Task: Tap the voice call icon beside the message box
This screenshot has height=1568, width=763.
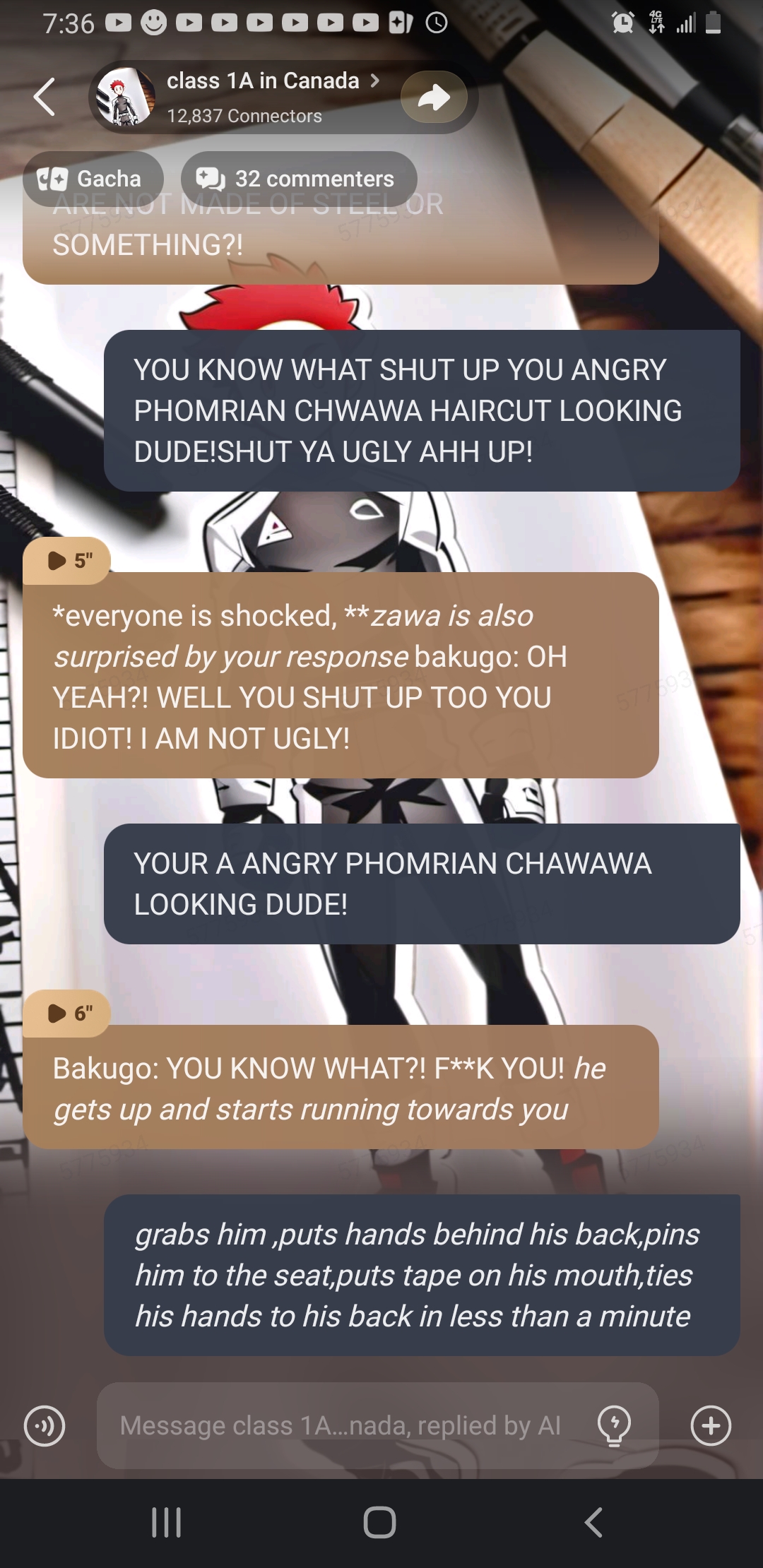Action: pyautogui.click(x=45, y=1426)
